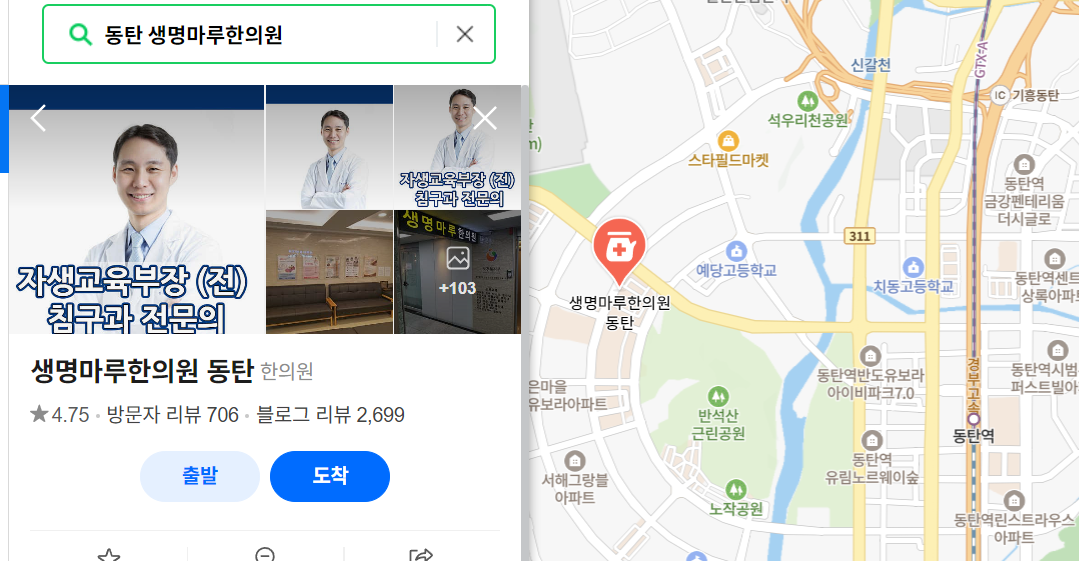Select 동탄역 station marker on the map

974,418
